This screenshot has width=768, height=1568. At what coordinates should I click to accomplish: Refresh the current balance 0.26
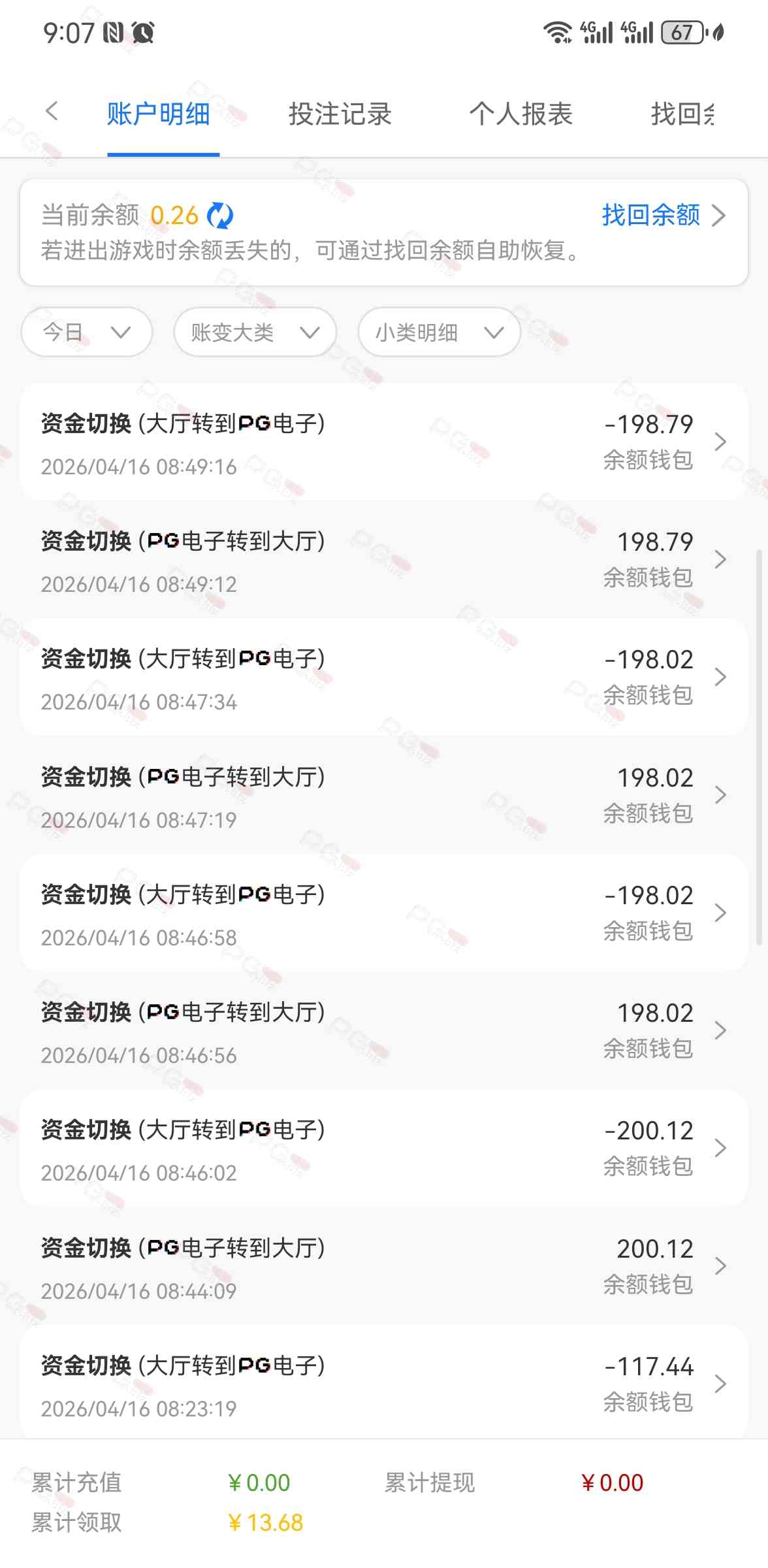coord(220,216)
